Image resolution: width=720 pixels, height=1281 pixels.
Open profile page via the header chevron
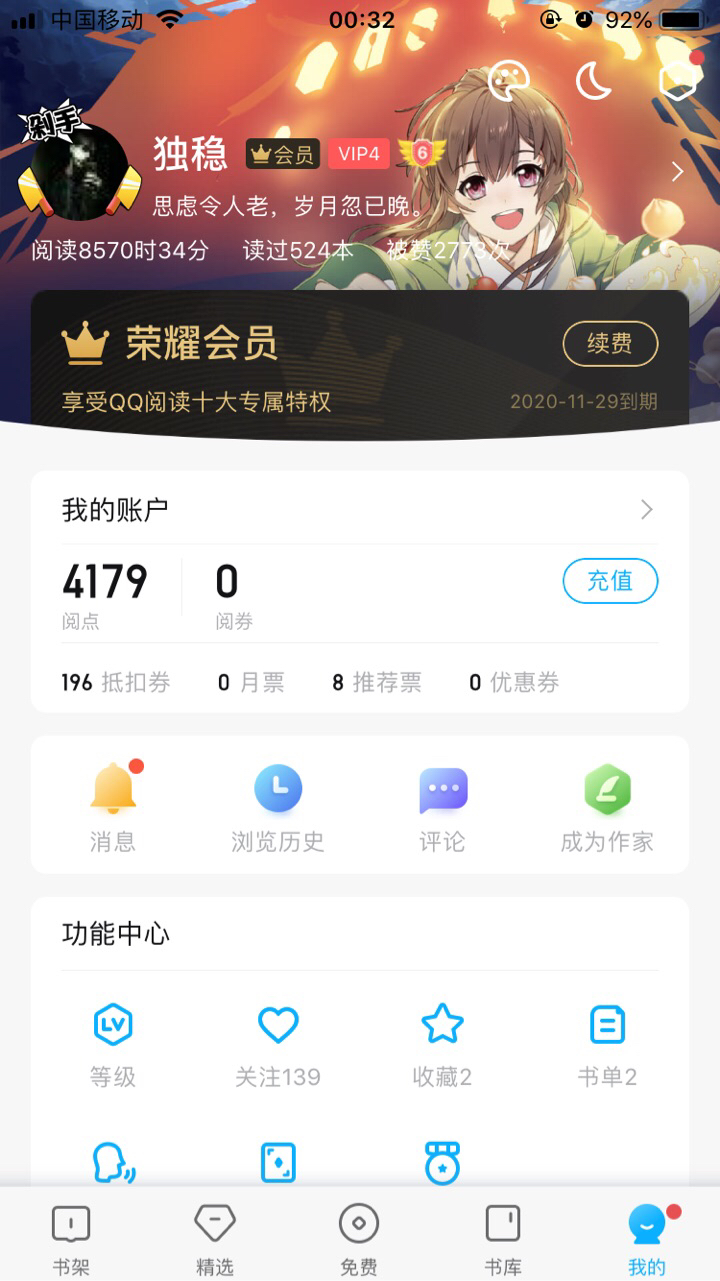(x=677, y=172)
